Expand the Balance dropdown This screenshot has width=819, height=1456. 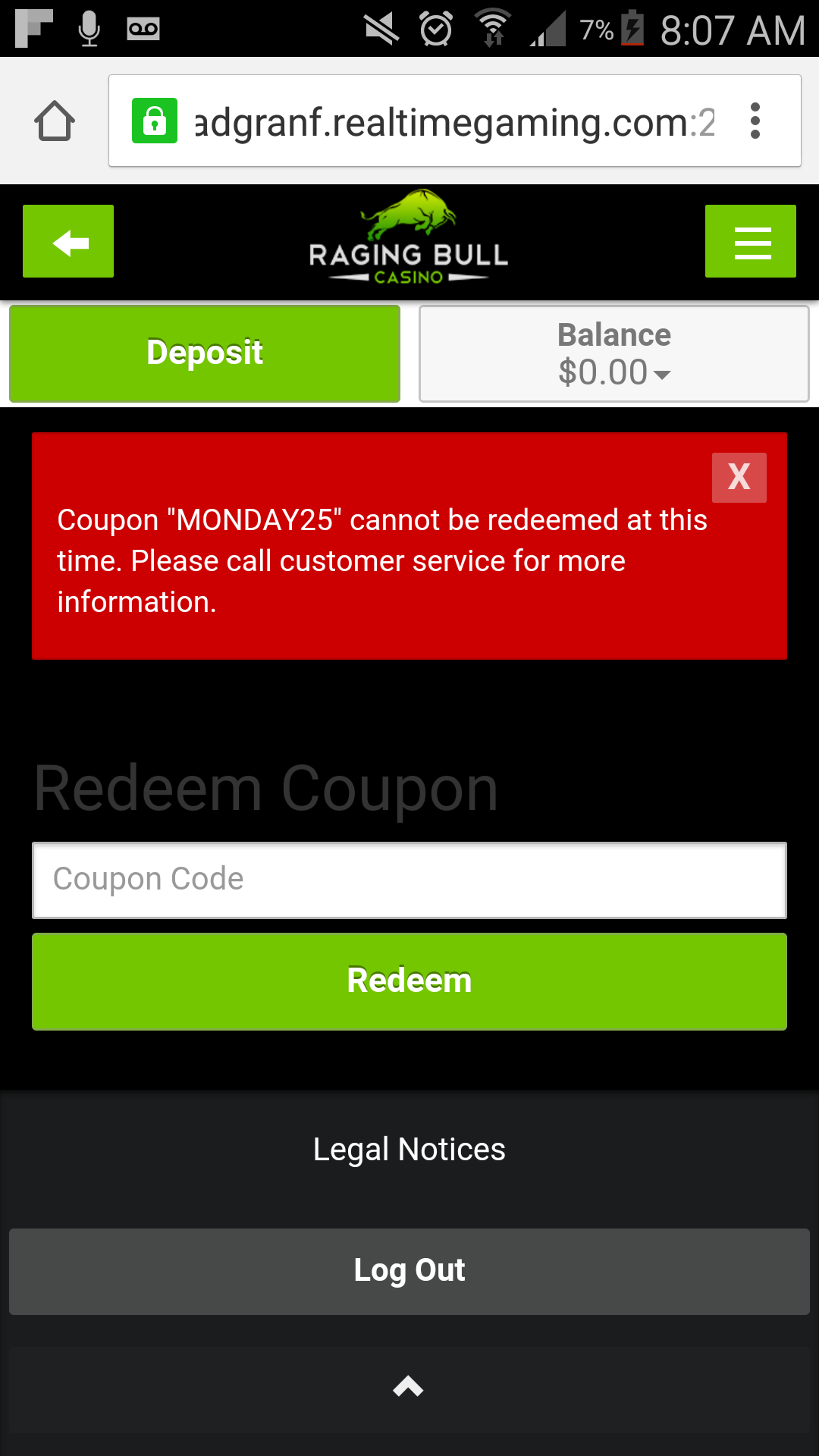(x=614, y=353)
